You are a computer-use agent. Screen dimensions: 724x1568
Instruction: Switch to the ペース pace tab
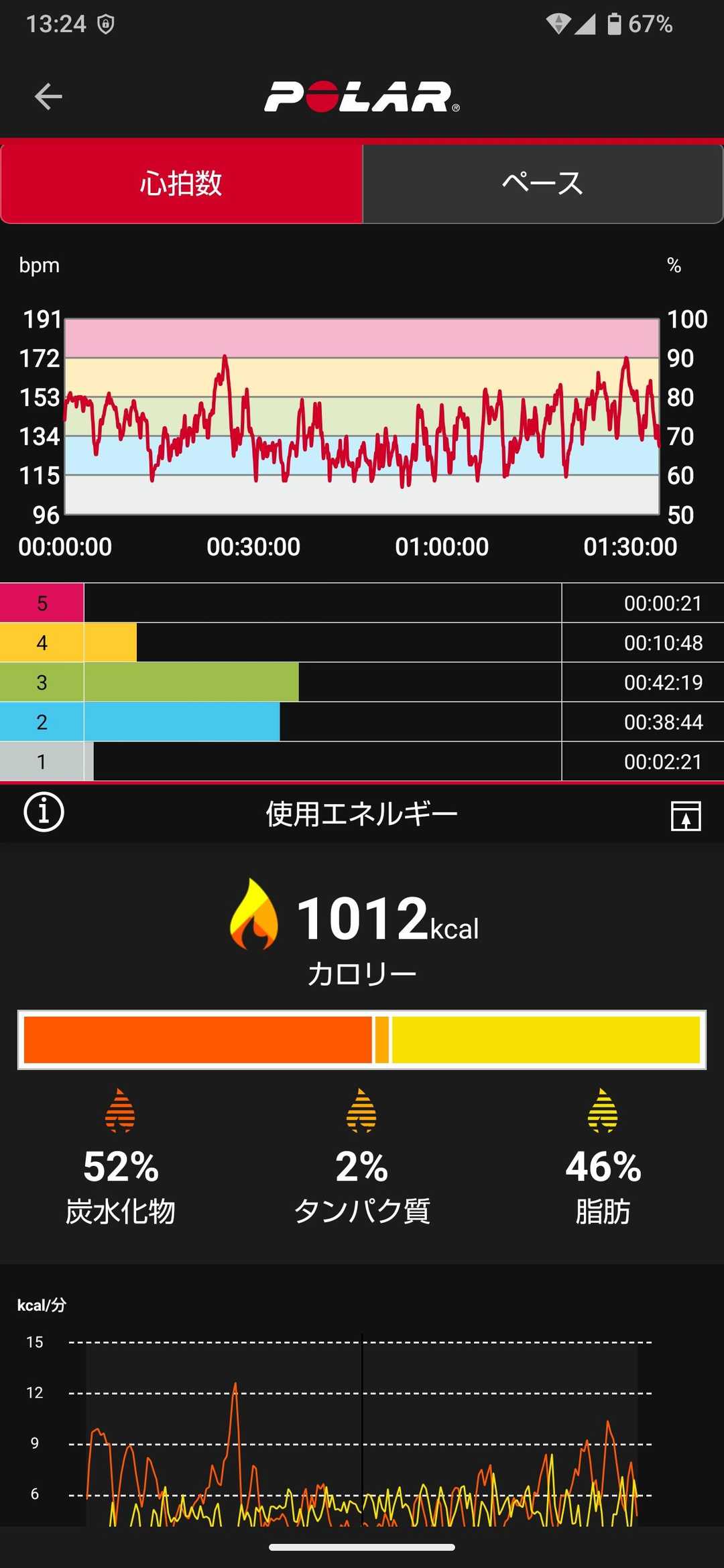542,184
